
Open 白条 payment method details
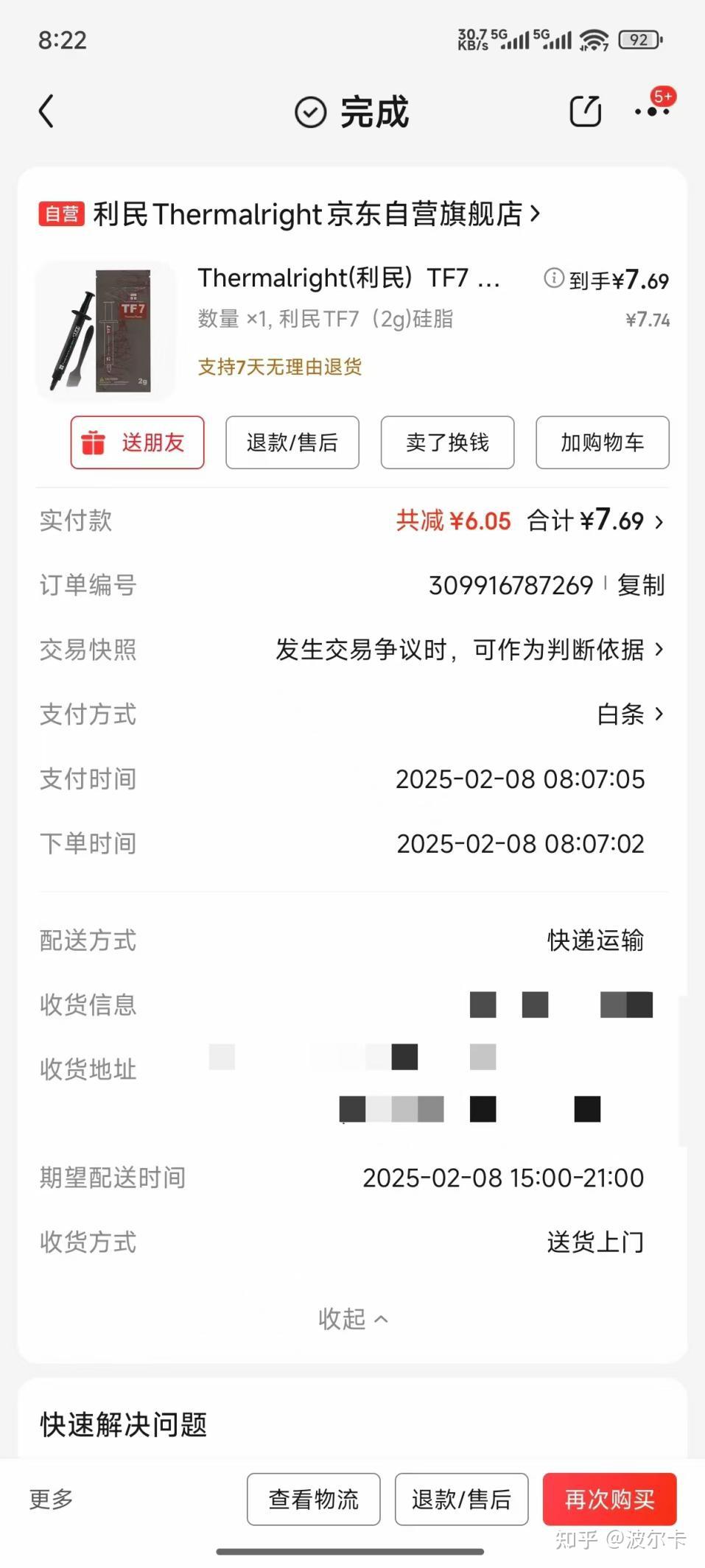[630, 714]
